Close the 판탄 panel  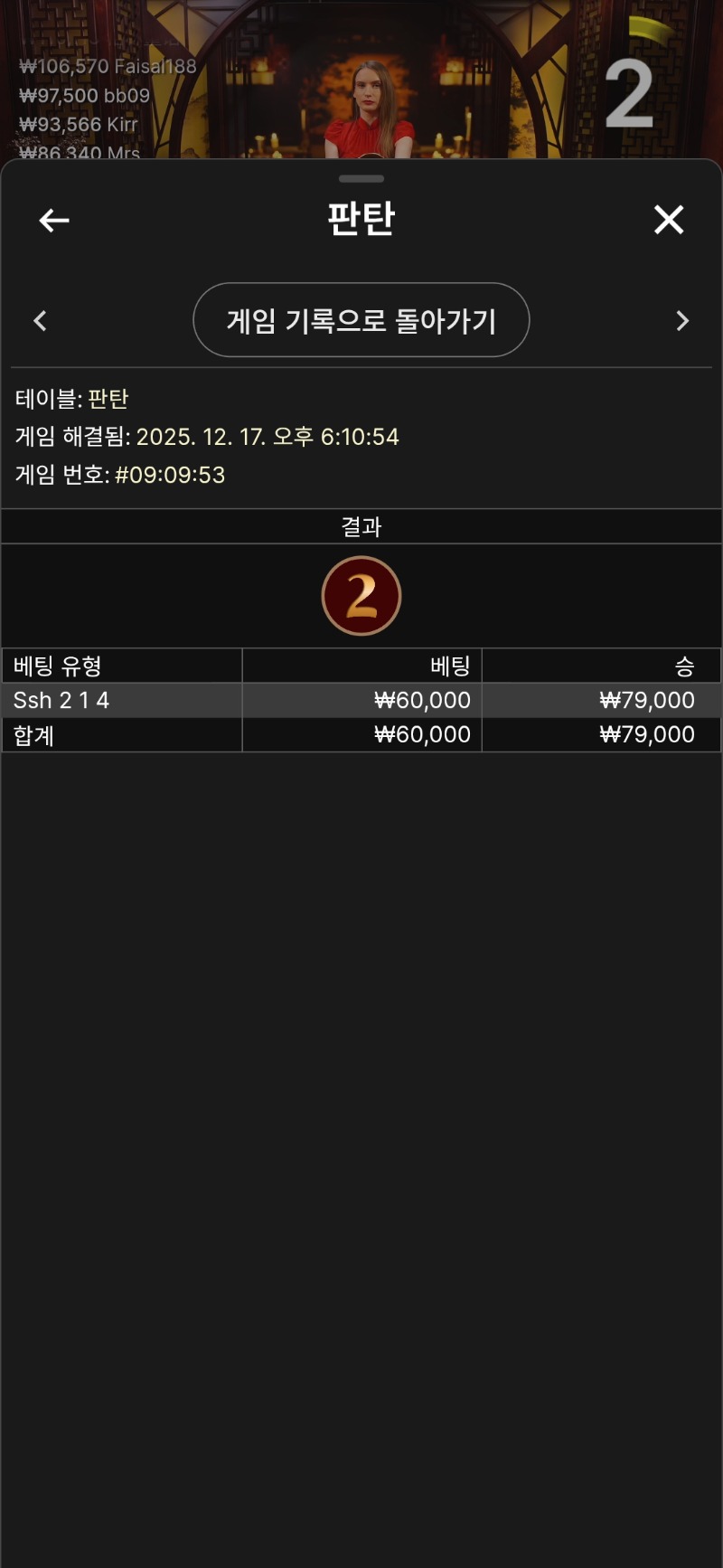(x=669, y=220)
